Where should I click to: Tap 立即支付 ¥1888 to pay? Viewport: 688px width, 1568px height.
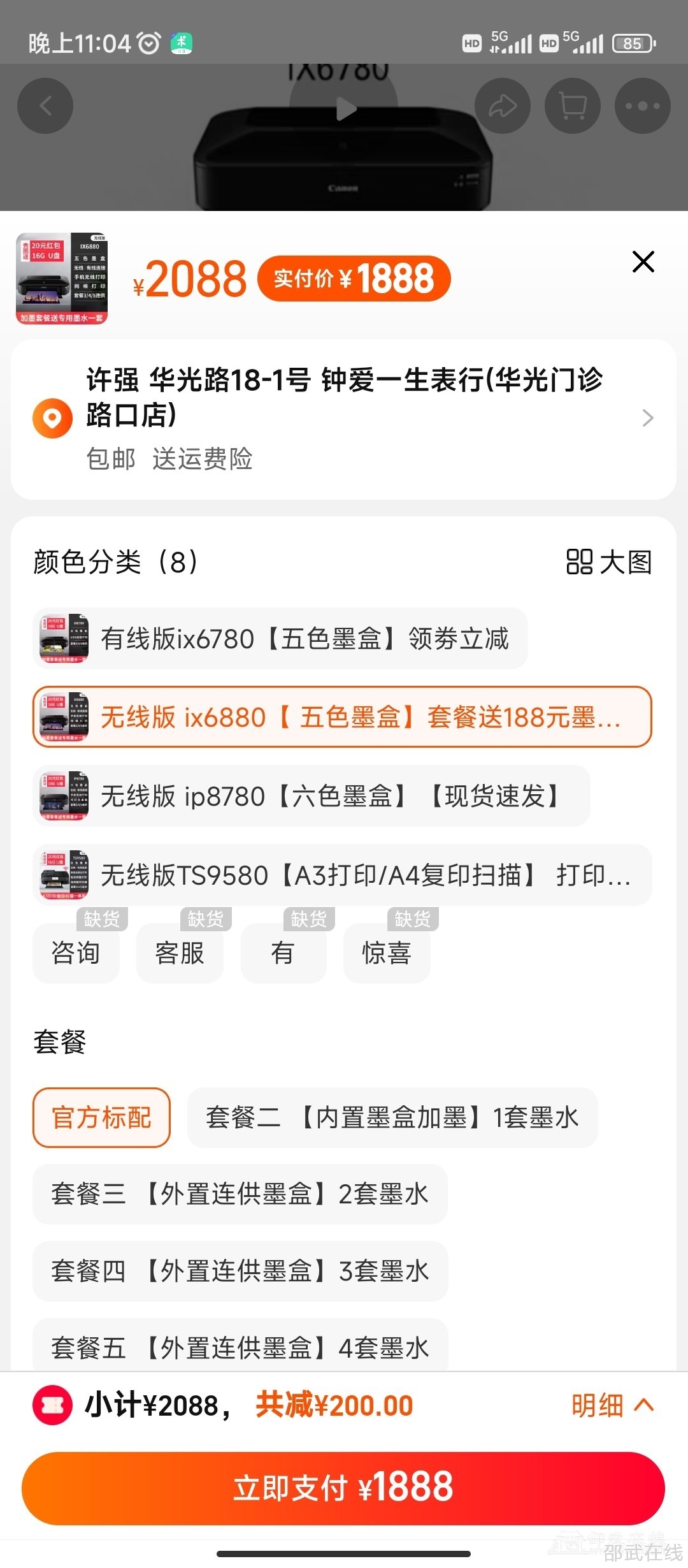coord(343,1488)
